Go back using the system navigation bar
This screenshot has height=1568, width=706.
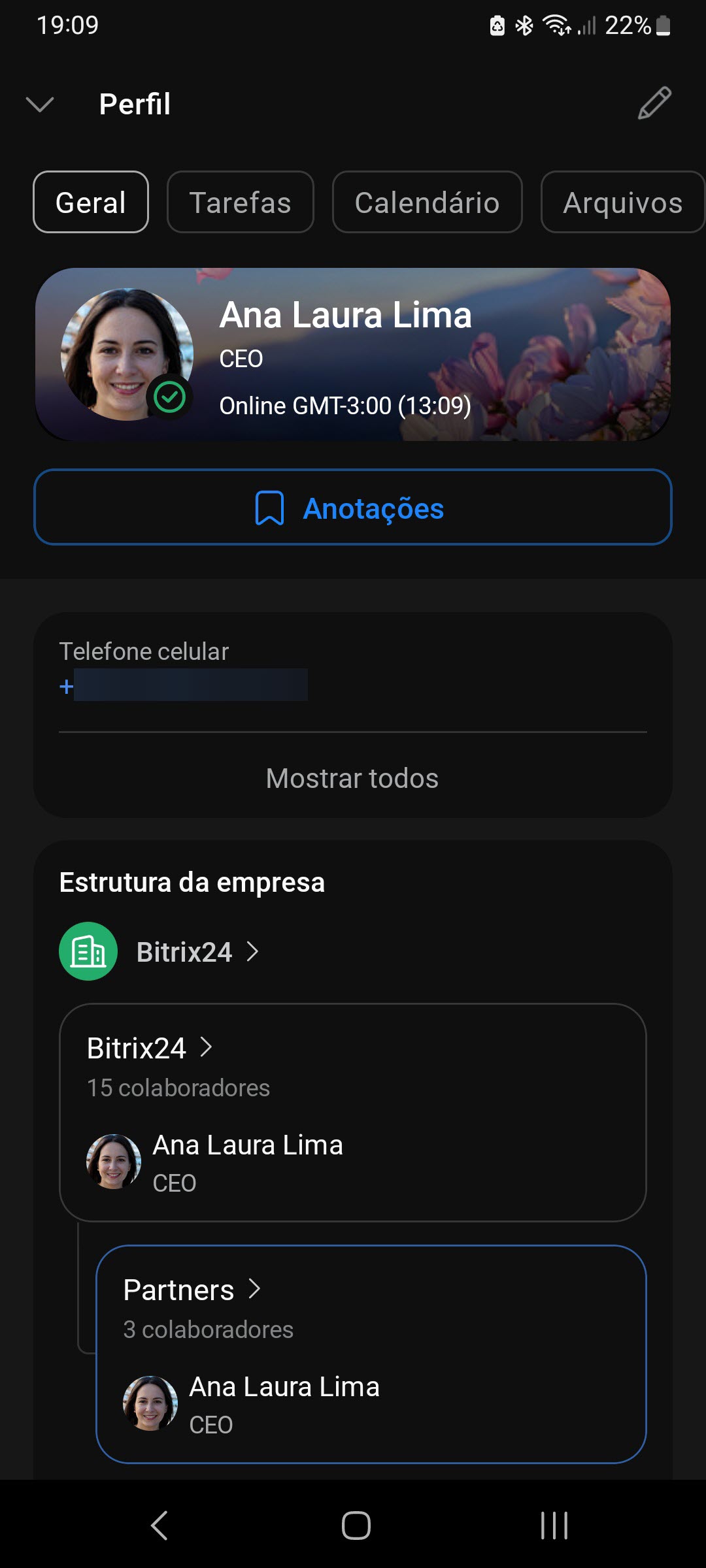(159, 1526)
